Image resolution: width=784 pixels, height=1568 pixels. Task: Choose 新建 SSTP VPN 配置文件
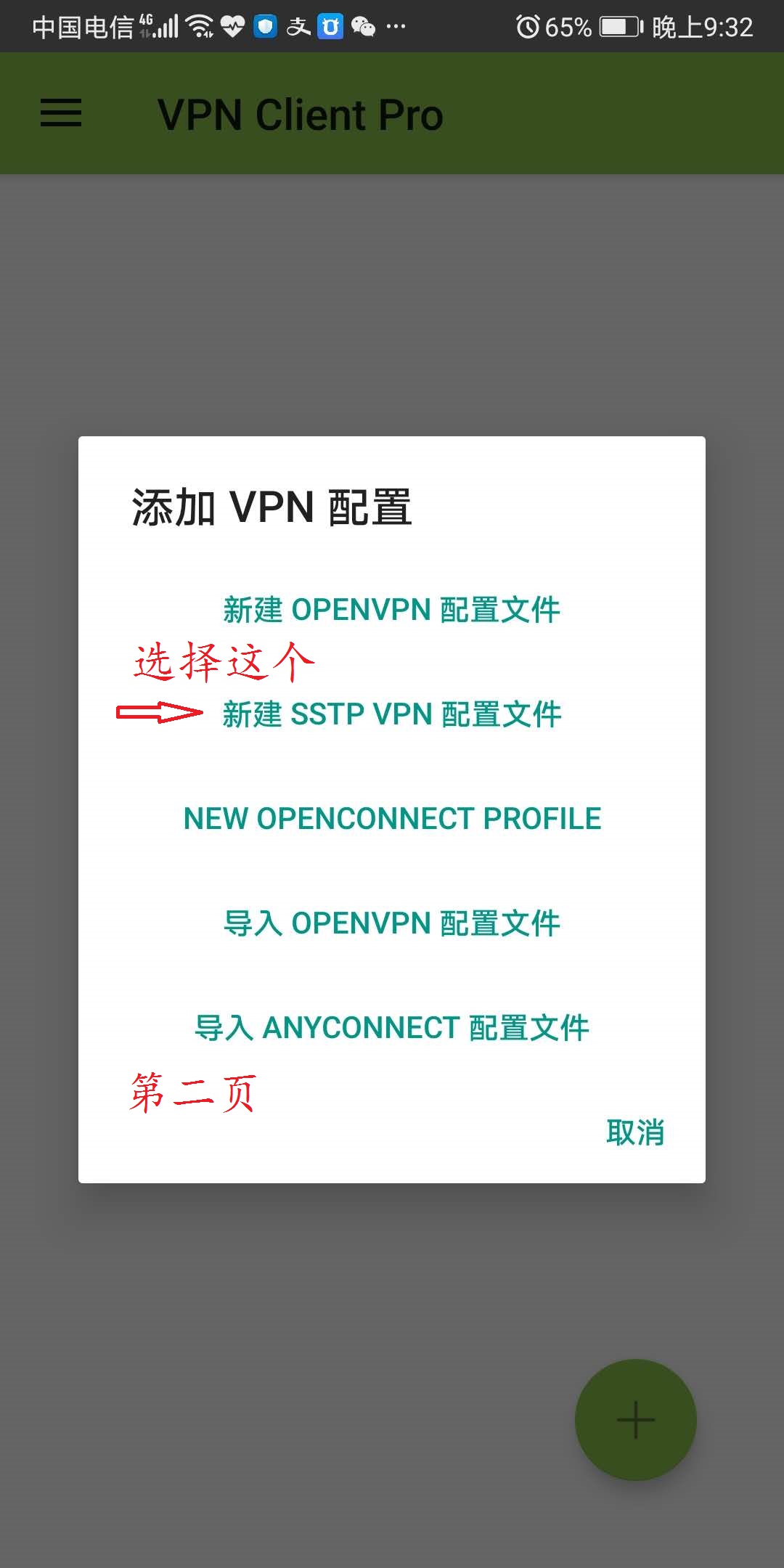click(x=391, y=714)
